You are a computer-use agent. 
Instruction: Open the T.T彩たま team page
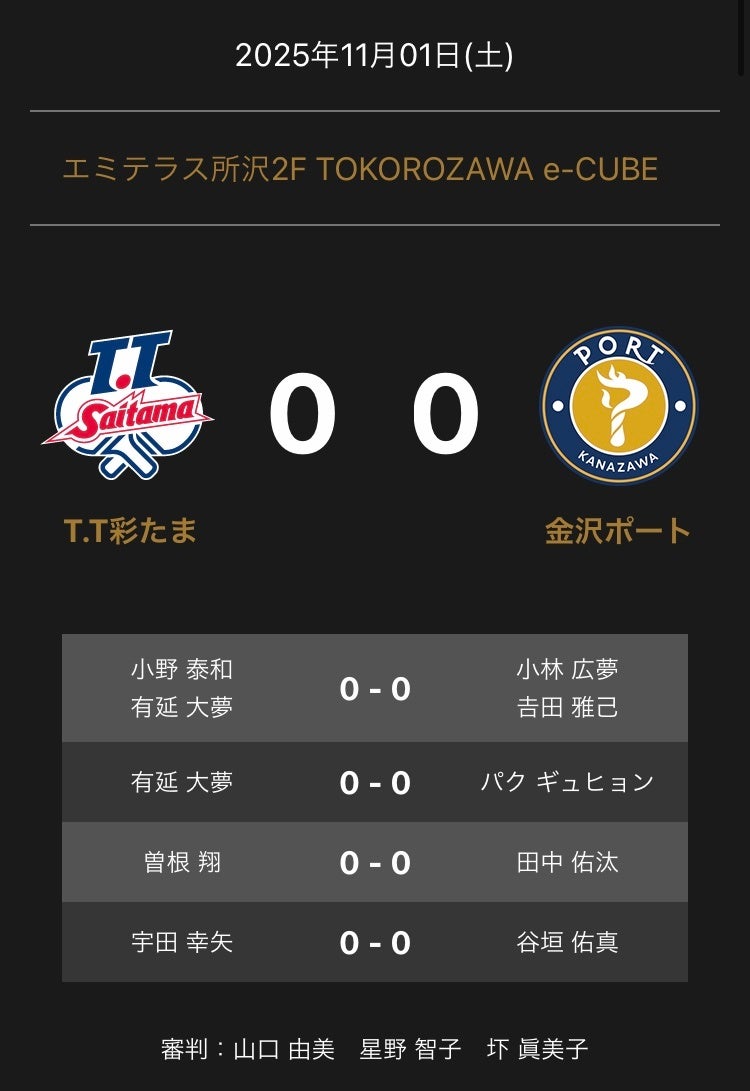[130, 530]
